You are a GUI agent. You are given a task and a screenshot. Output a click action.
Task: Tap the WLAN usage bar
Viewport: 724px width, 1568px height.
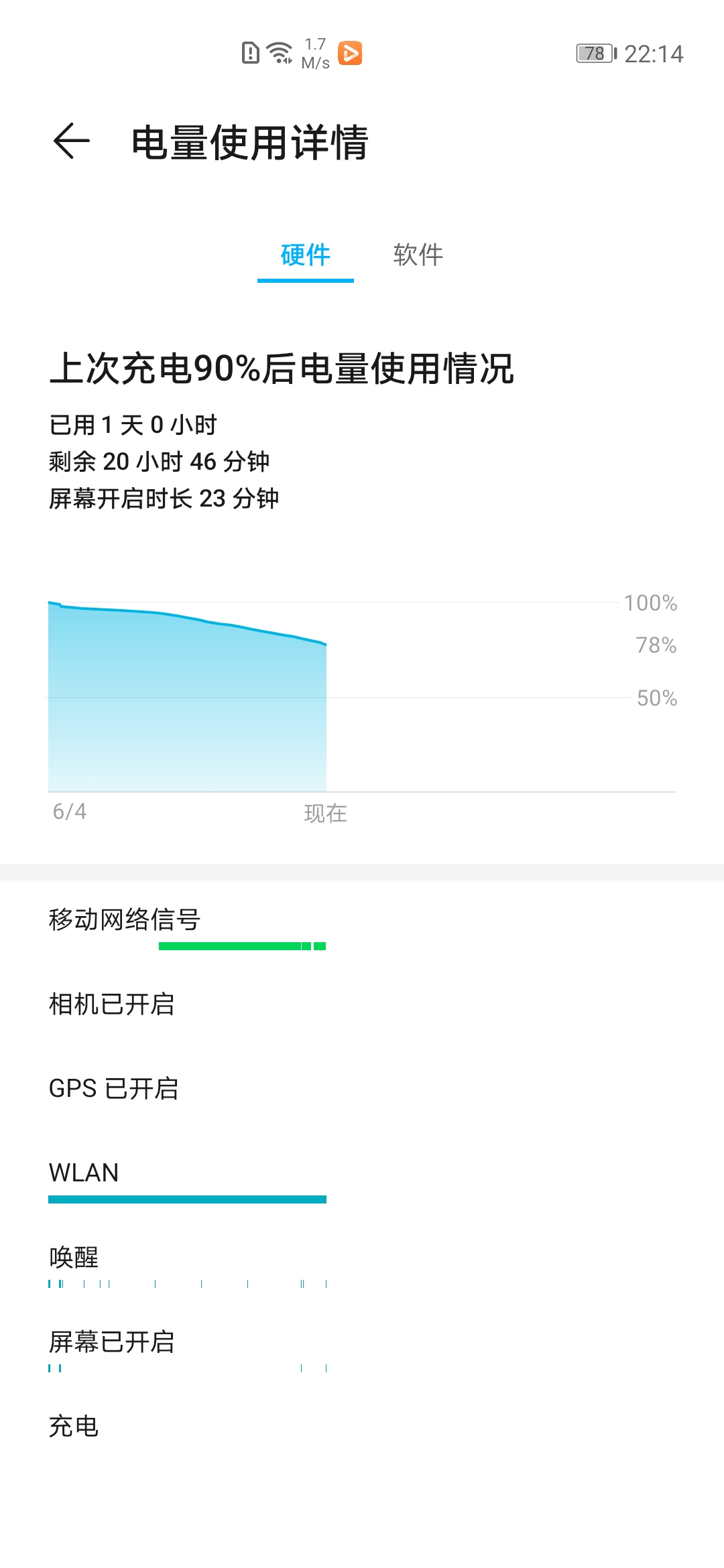[x=186, y=1197]
